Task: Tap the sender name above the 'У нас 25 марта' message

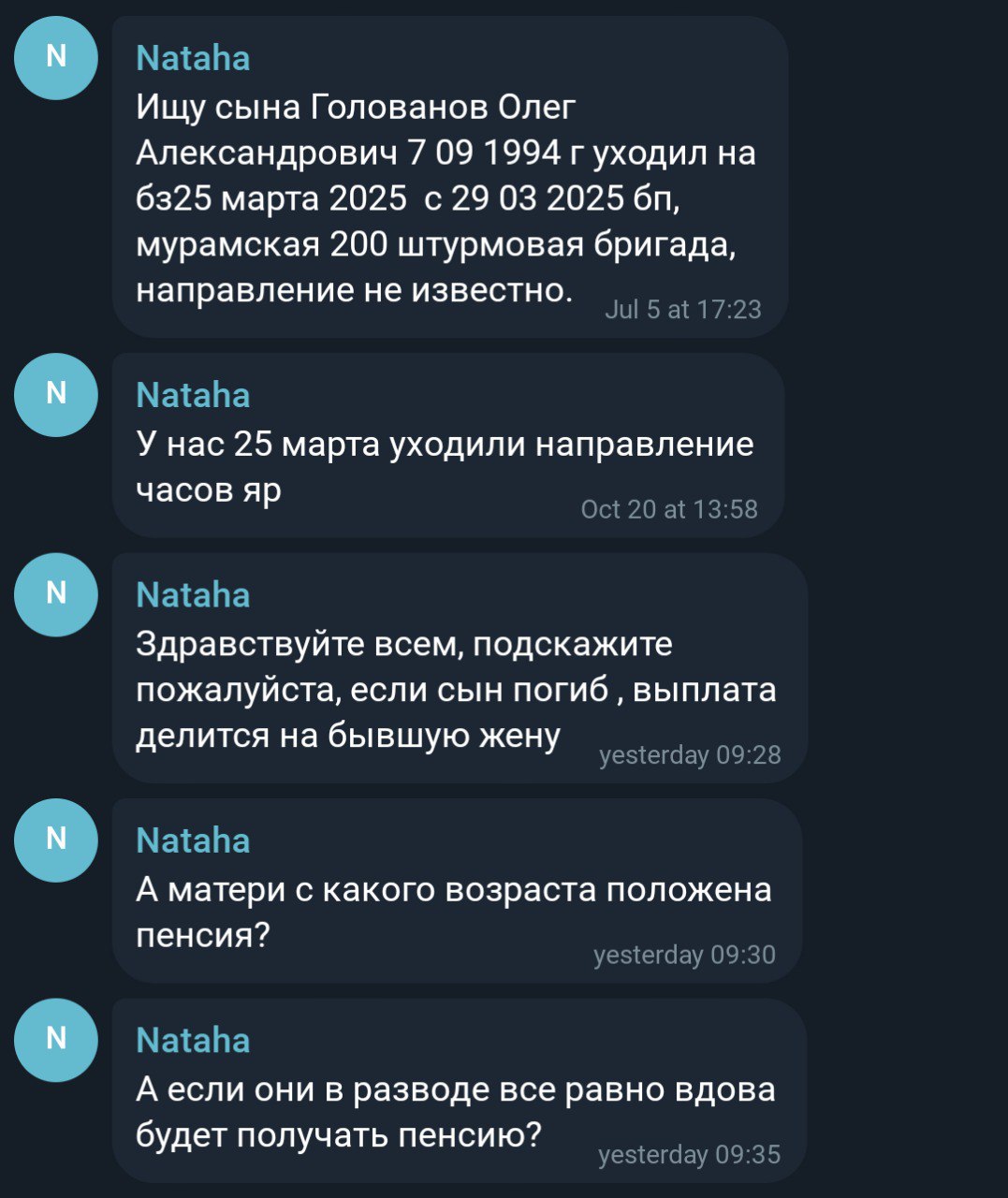Action: (193, 395)
